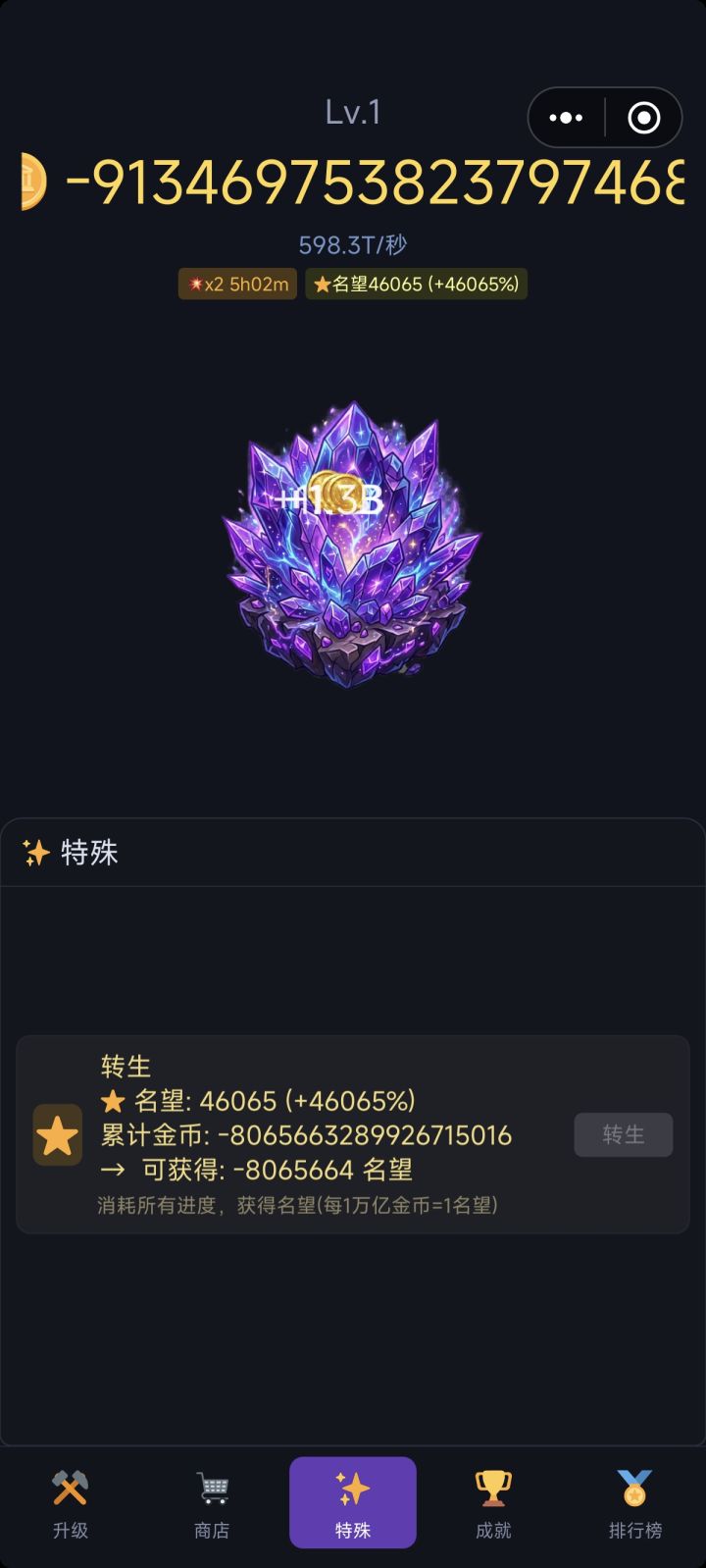
Task: Switch to the 成就 tab
Action: pyautogui.click(x=492, y=1502)
